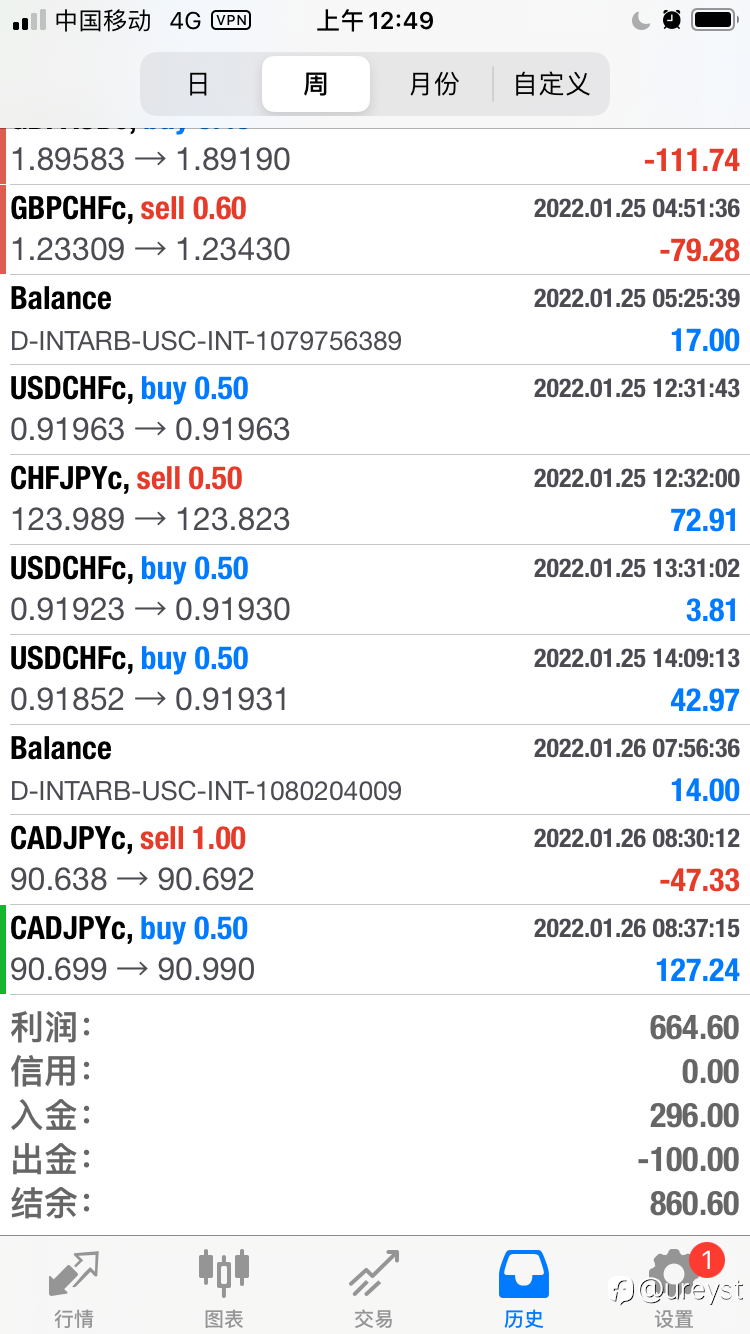750x1334 pixels.
Task: Select the 周 (week) period
Action: coord(316,84)
